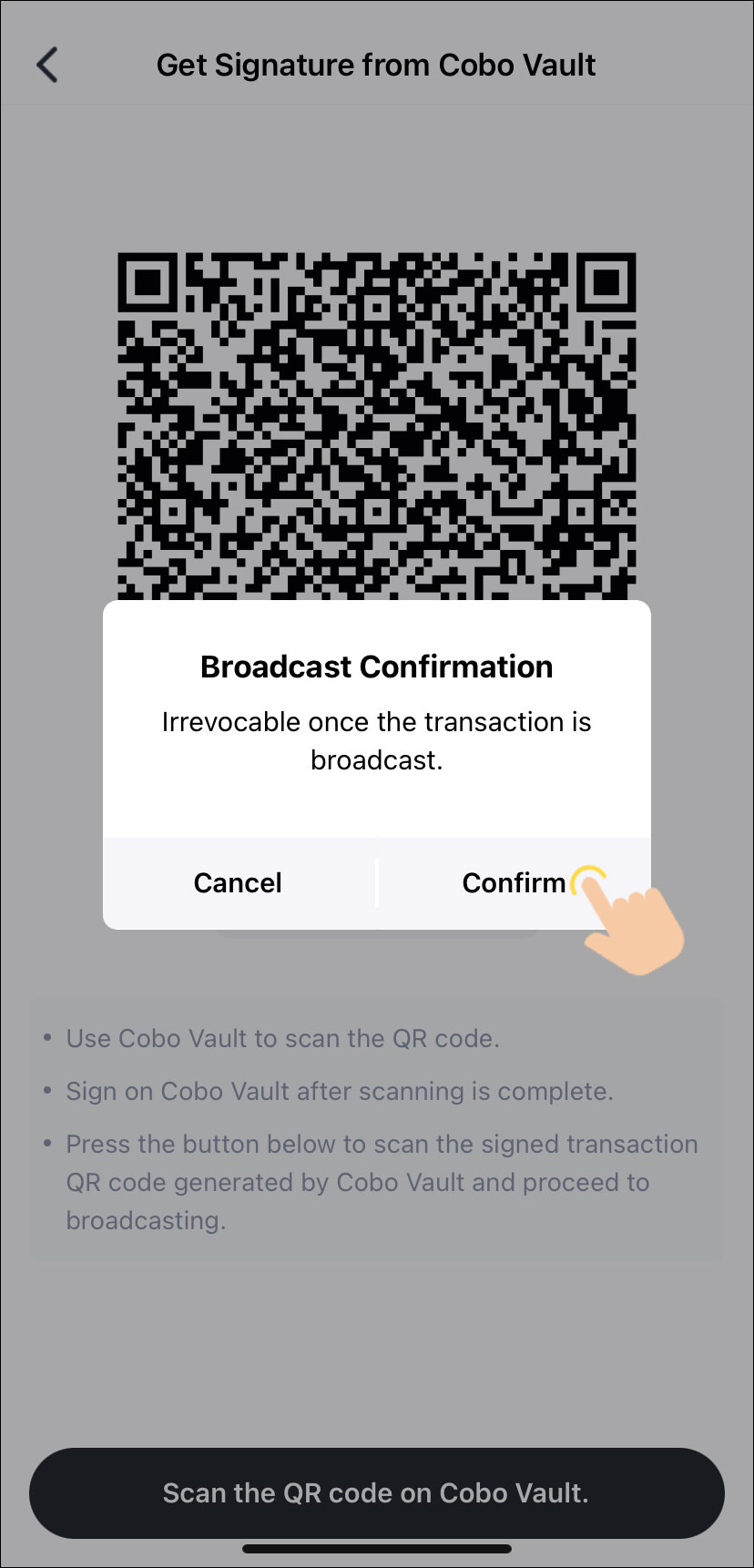The width and height of the screenshot is (754, 1568).
Task: Select the transaction QR code
Action: (x=377, y=410)
